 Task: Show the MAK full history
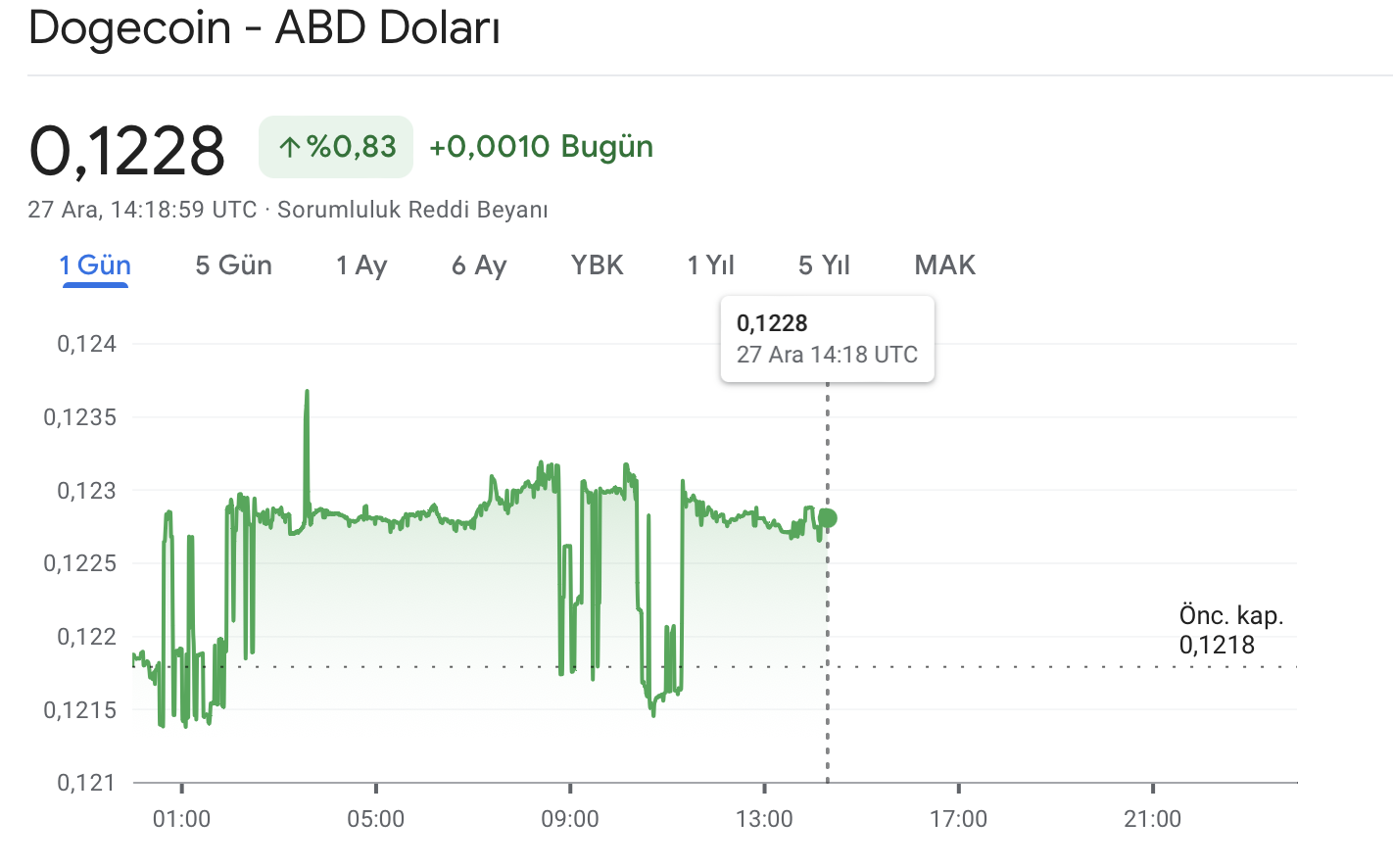point(944,265)
